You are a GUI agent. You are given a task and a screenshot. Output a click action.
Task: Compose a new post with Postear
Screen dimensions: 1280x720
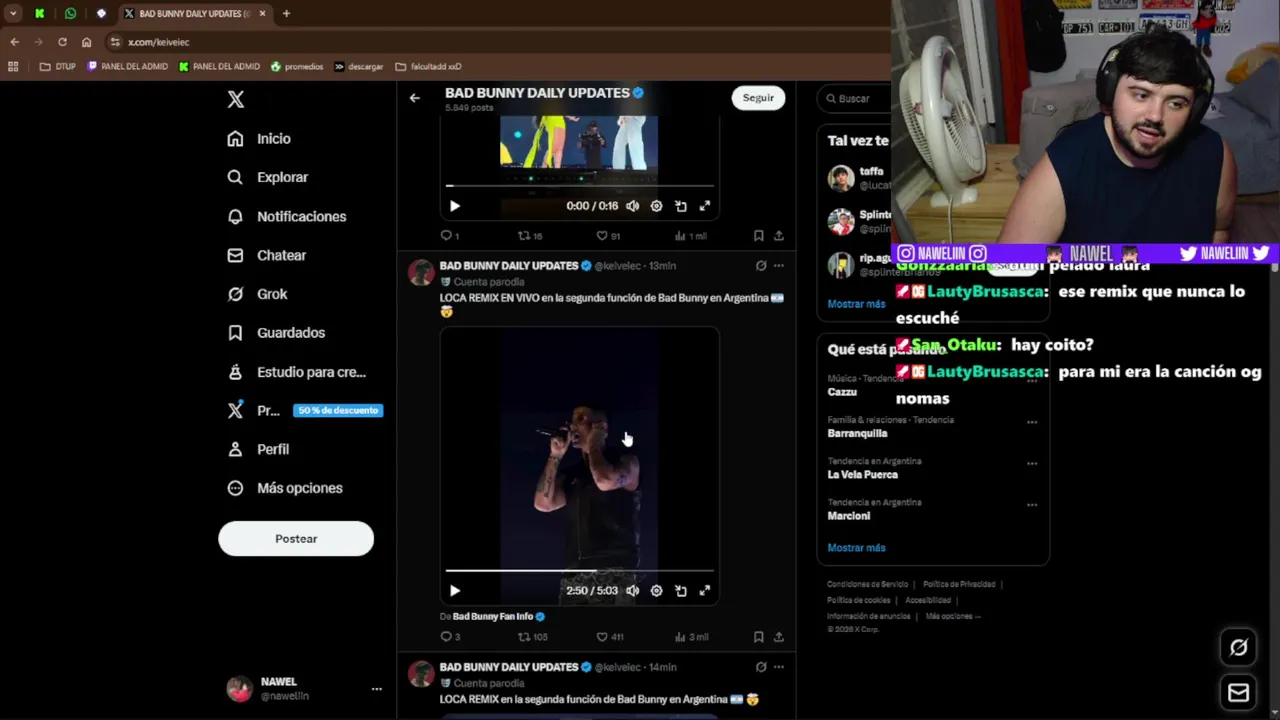tap(296, 538)
